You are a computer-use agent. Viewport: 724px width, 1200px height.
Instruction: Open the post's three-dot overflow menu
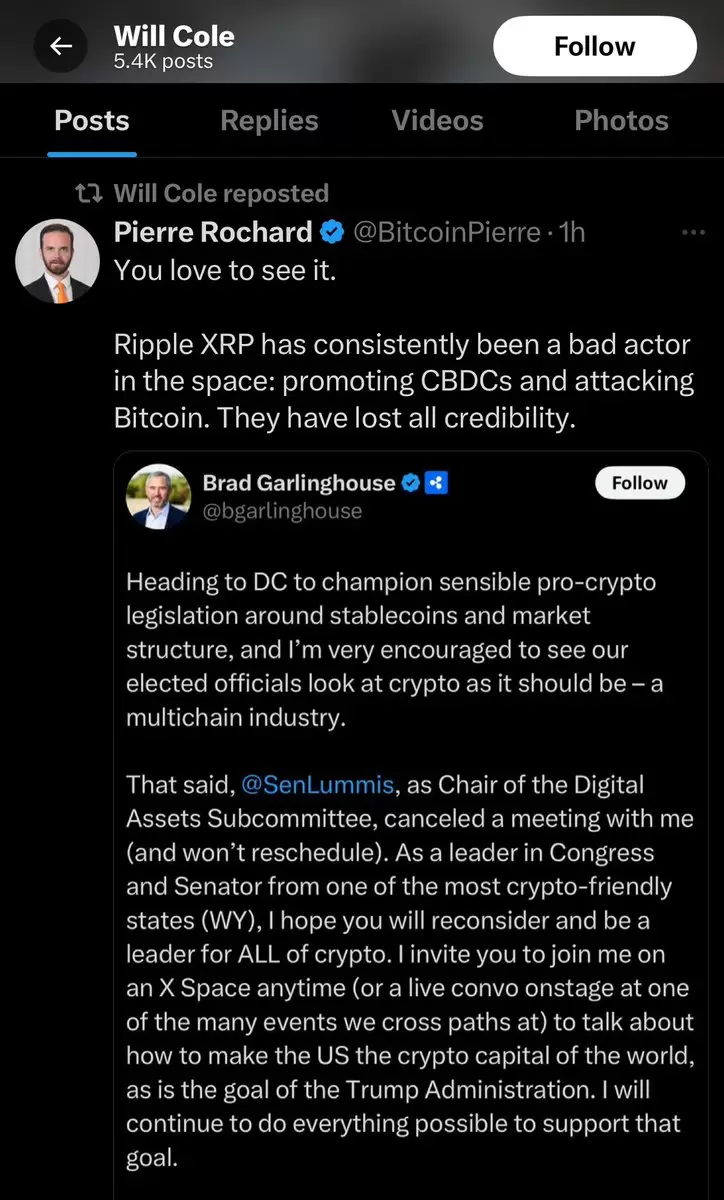tap(693, 232)
